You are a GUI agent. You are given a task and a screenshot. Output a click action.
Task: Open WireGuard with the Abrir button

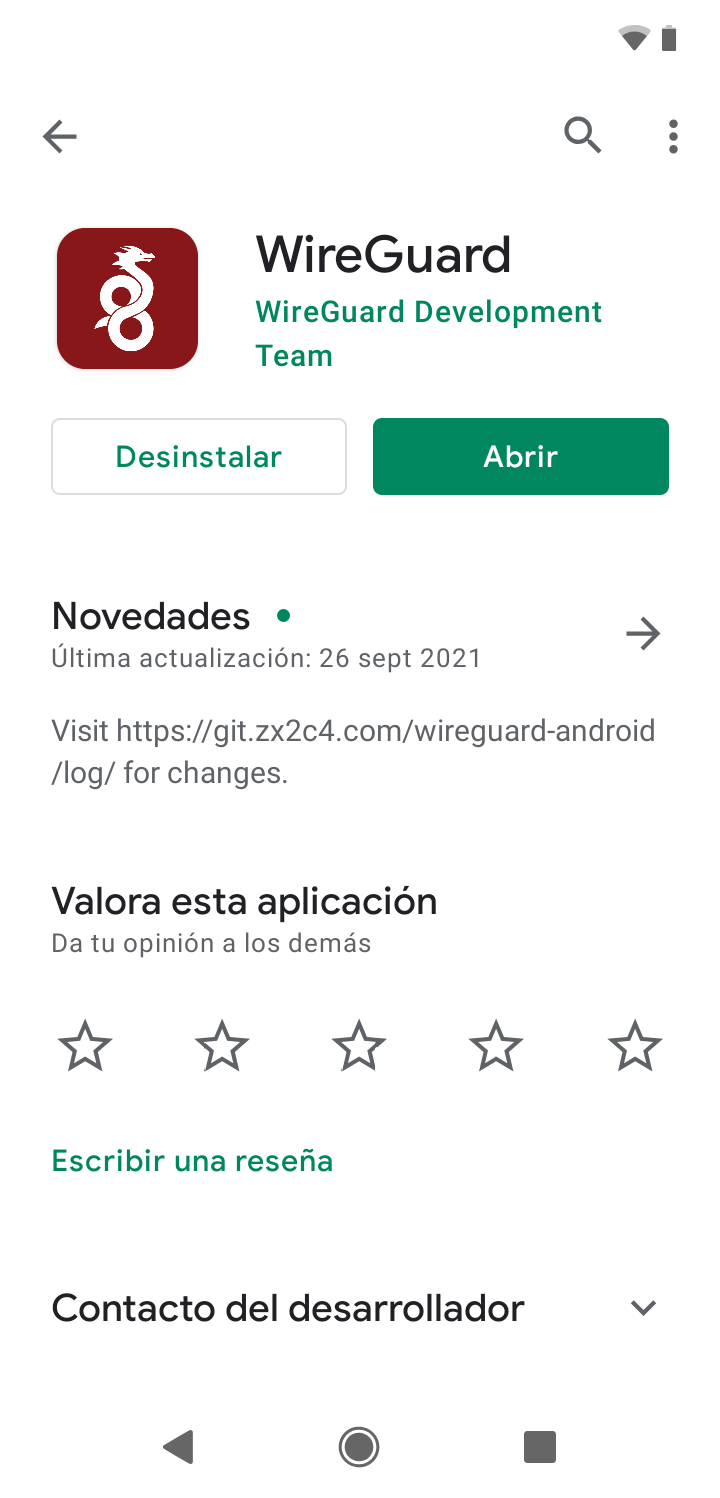[x=520, y=457]
